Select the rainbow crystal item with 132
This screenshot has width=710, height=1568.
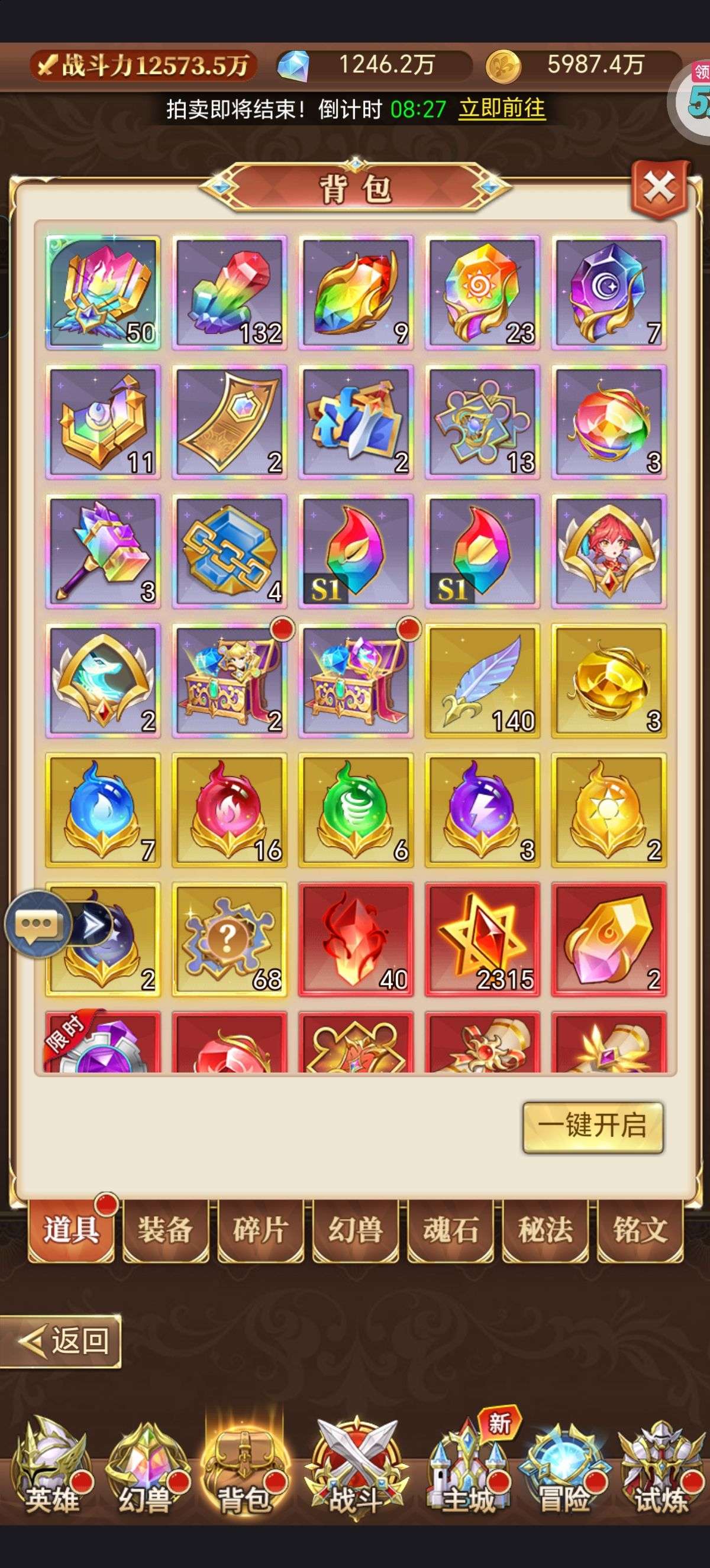coord(230,293)
